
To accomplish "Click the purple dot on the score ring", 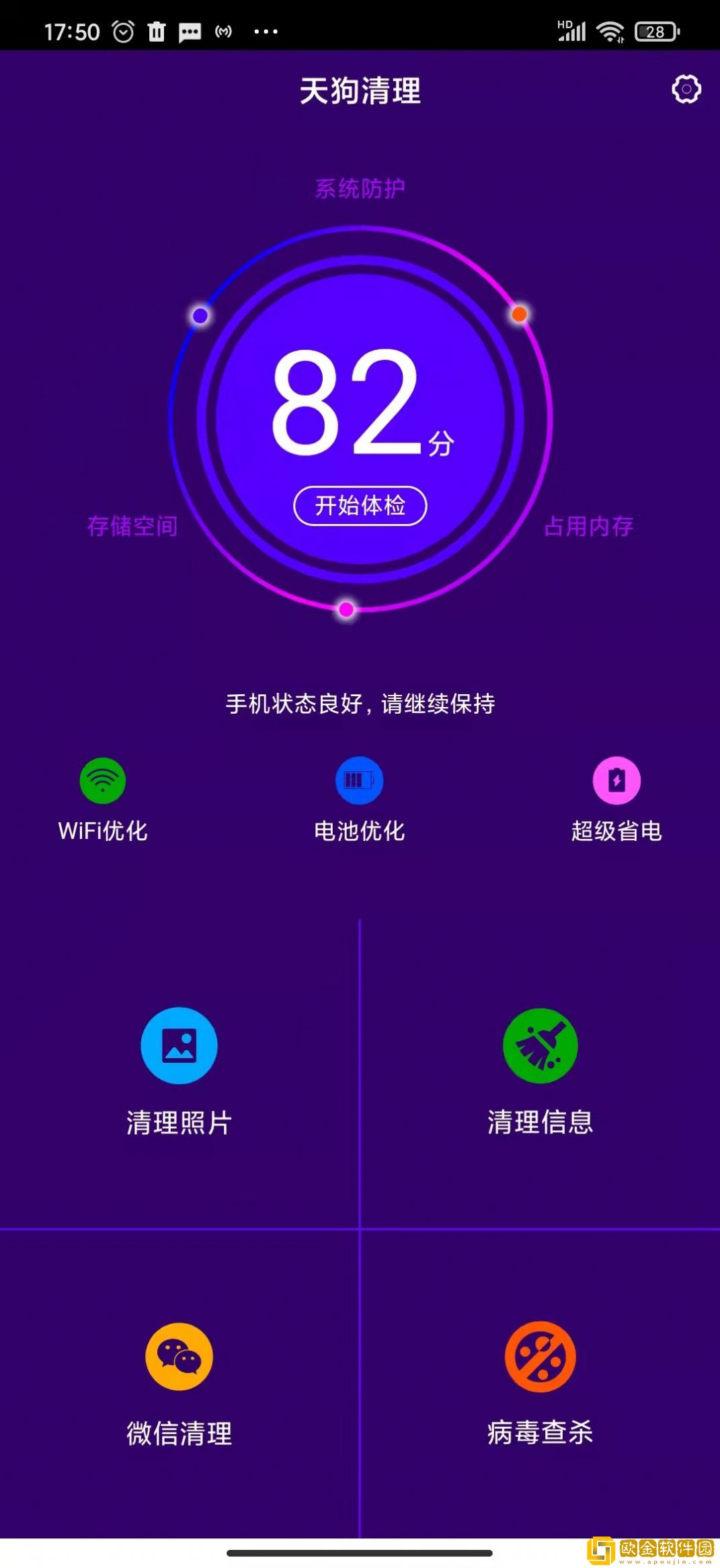I will [x=198, y=315].
